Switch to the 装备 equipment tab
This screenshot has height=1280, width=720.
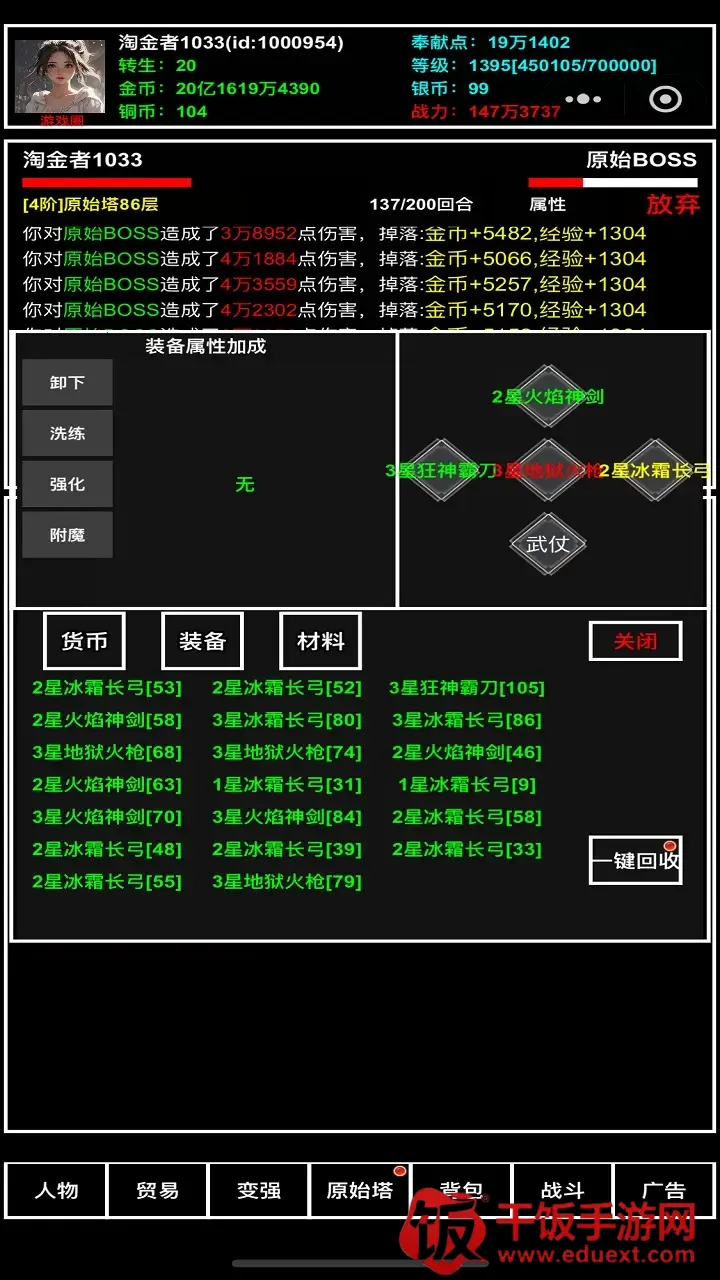202,641
